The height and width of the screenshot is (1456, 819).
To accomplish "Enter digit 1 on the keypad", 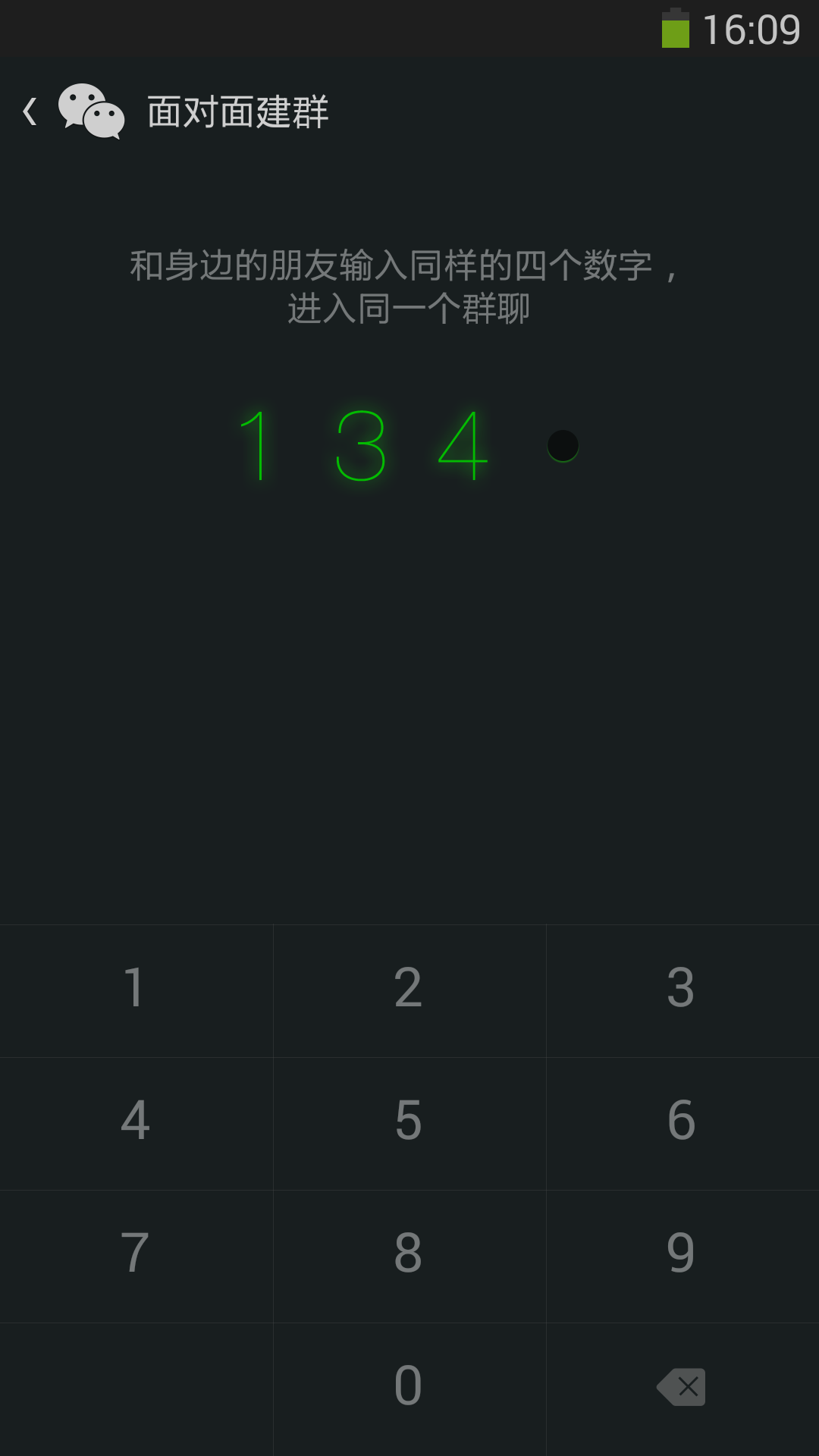I will [x=136, y=990].
